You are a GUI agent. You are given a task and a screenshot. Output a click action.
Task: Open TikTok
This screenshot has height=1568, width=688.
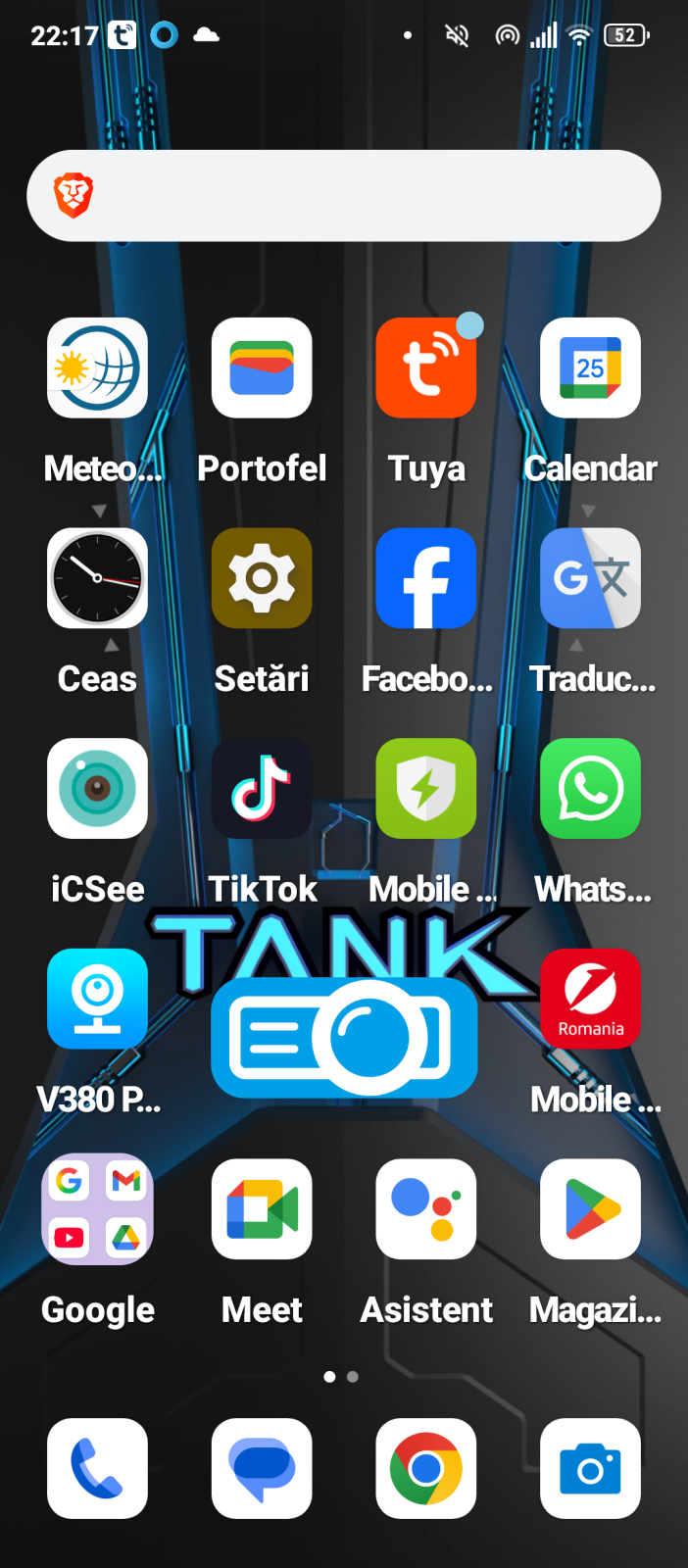262,789
